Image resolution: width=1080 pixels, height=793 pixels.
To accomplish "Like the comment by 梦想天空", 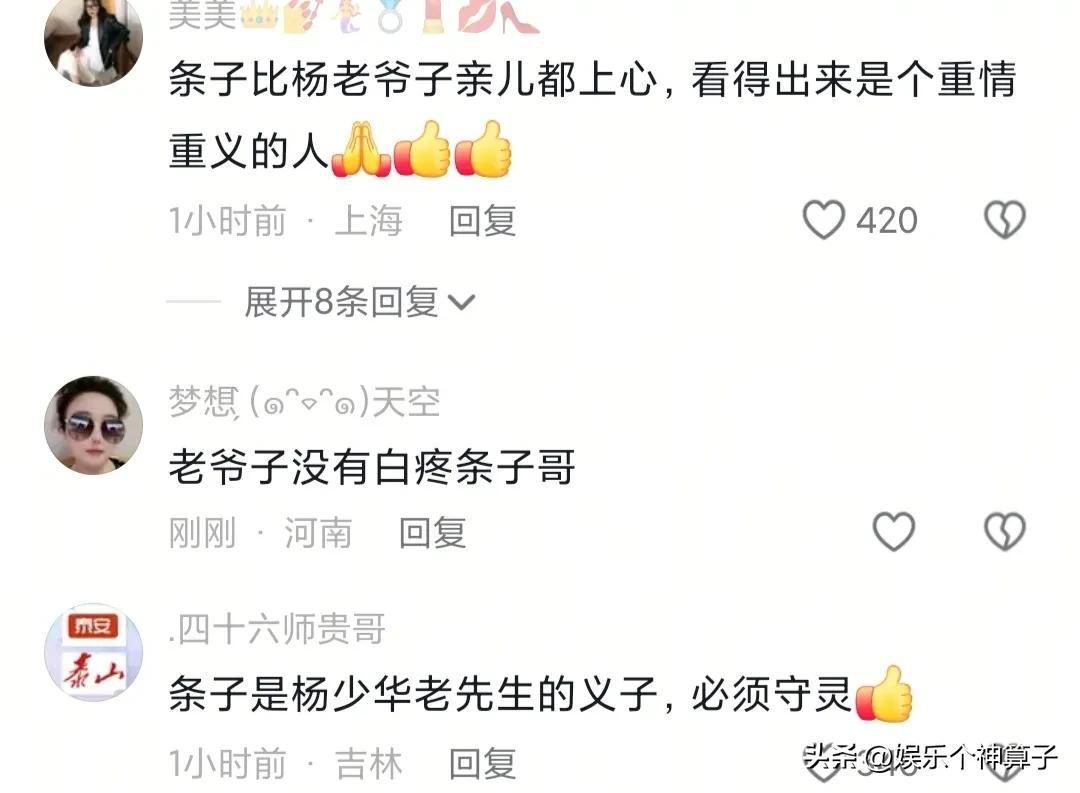I will pos(894,532).
